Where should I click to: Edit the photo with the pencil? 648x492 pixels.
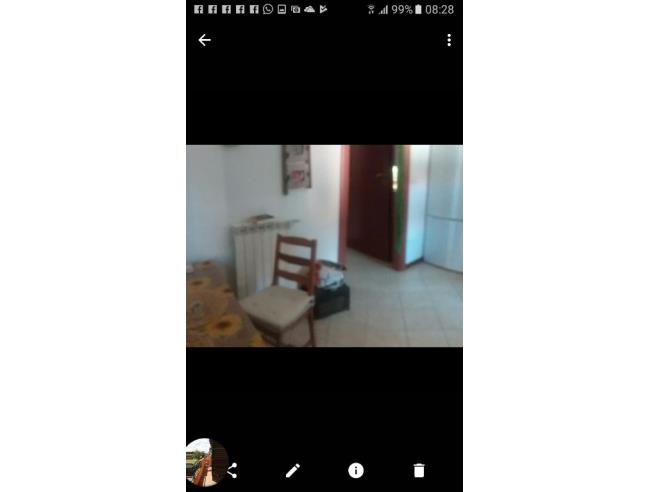click(293, 470)
